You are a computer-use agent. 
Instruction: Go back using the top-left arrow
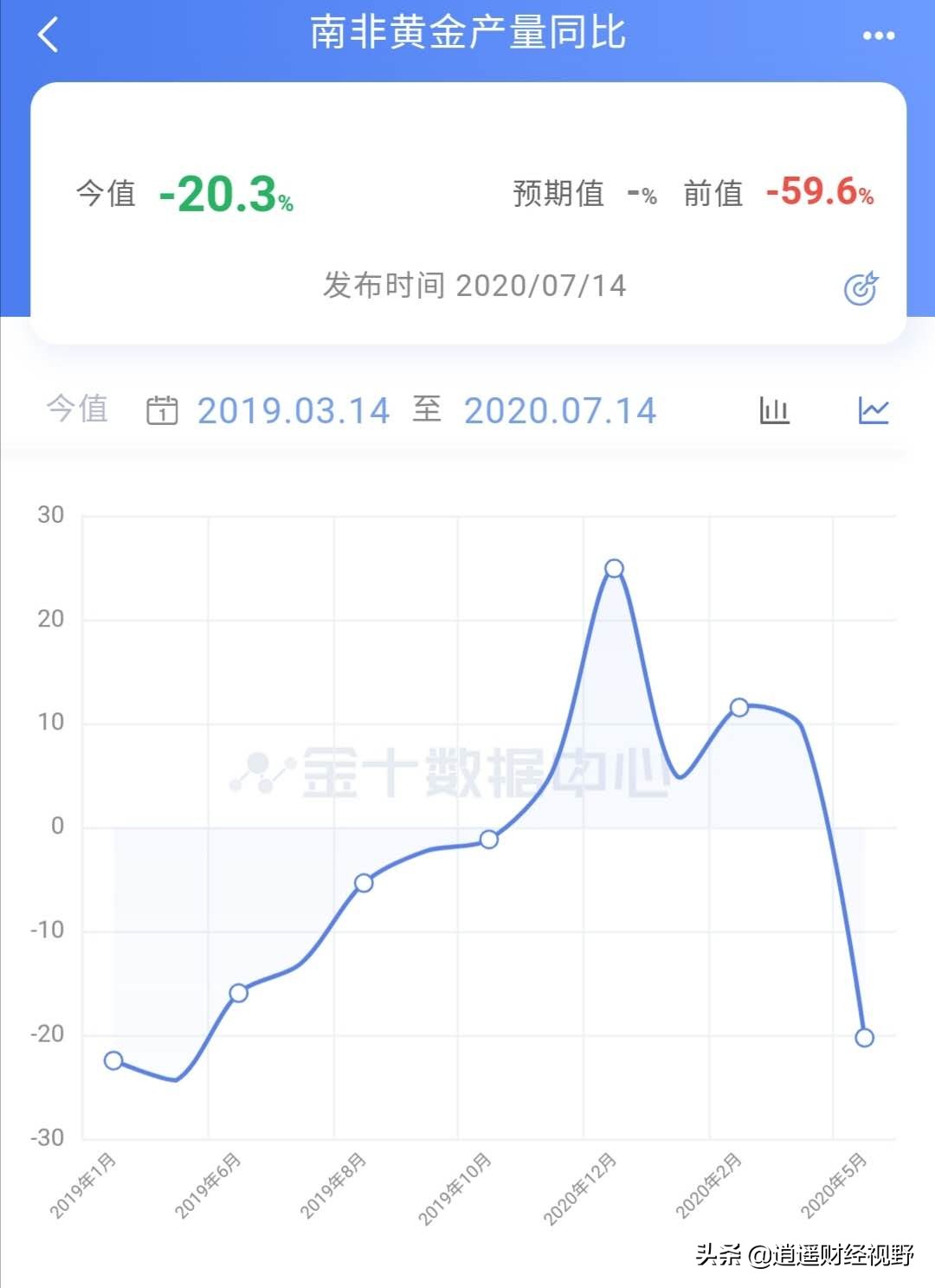(x=48, y=35)
